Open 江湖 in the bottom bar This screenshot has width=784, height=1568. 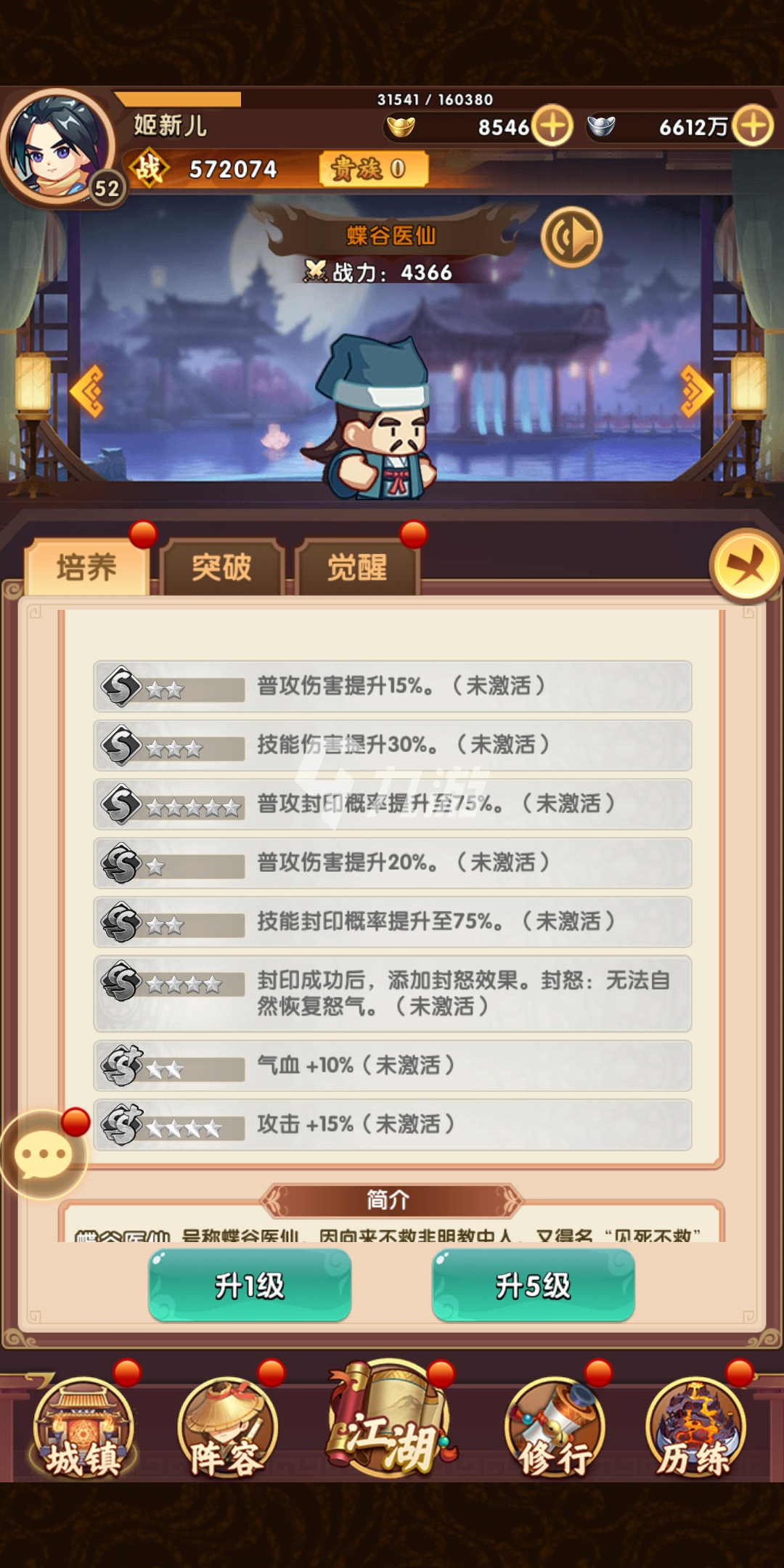coord(390,1419)
